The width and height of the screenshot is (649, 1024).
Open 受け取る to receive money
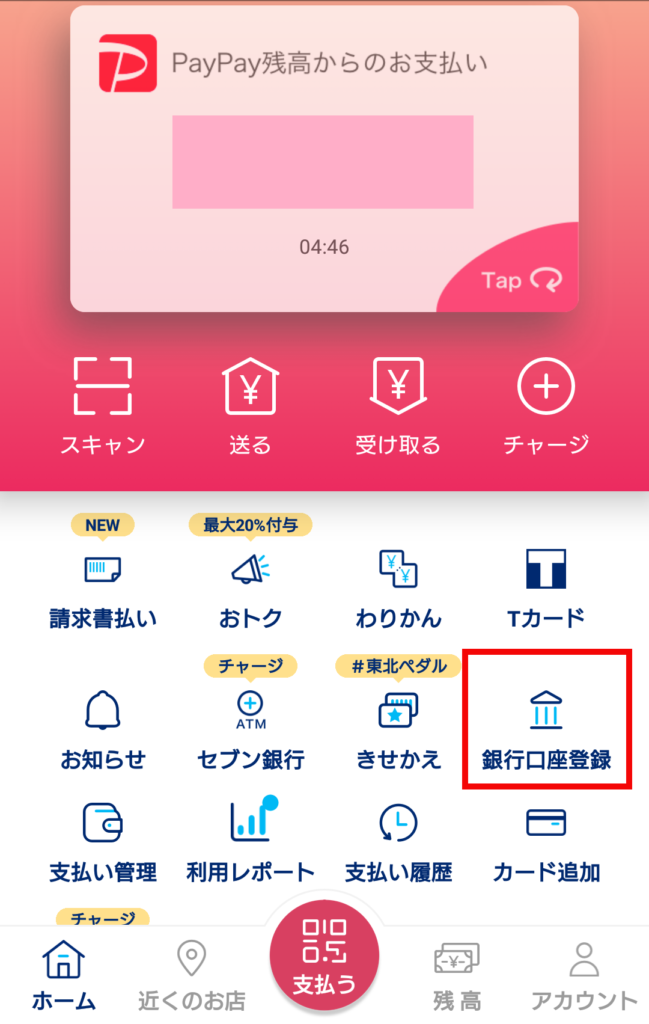pos(397,403)
